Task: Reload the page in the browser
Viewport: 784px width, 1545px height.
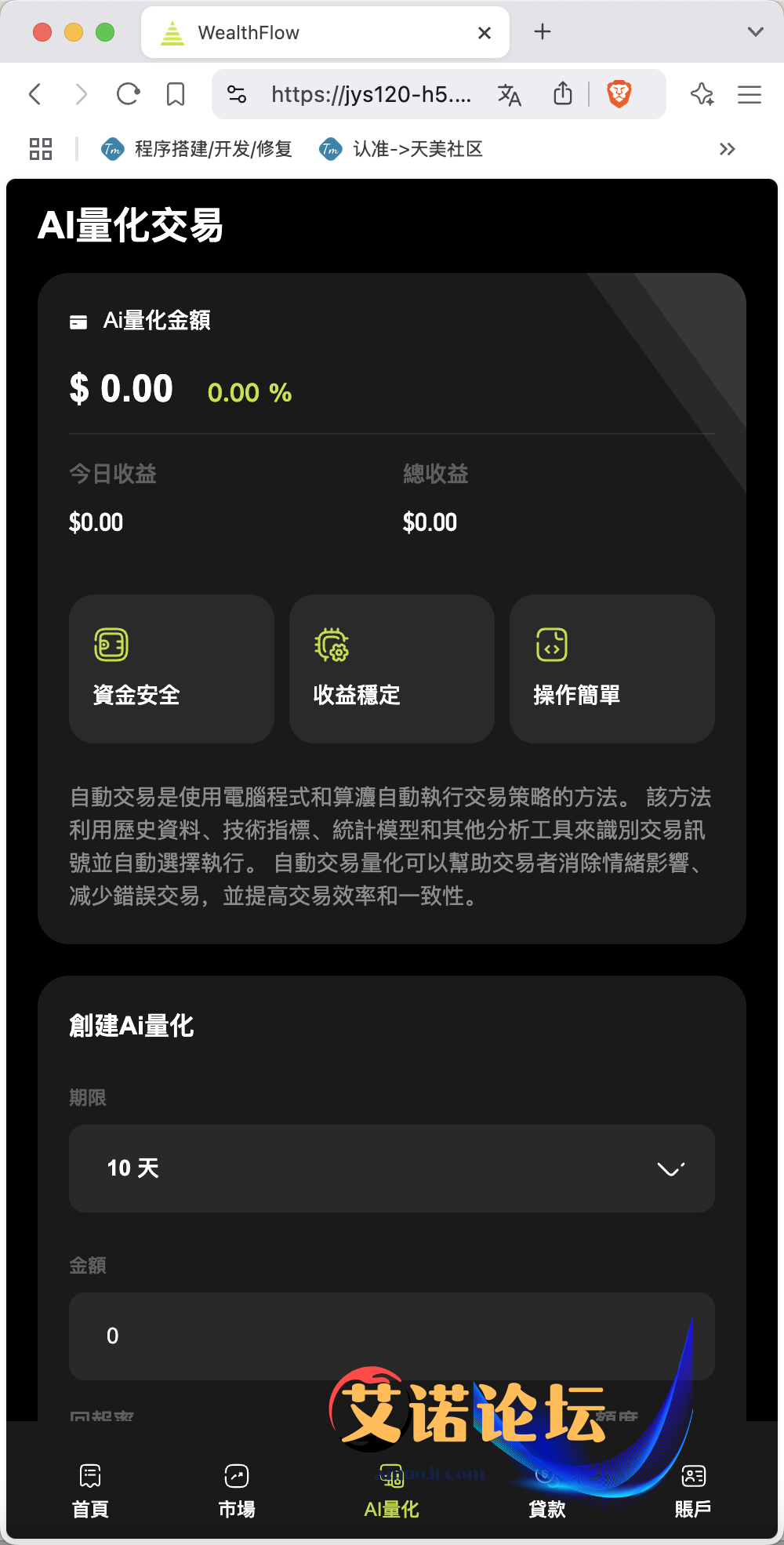Action: pyautogui.click(x=128, y=95)
